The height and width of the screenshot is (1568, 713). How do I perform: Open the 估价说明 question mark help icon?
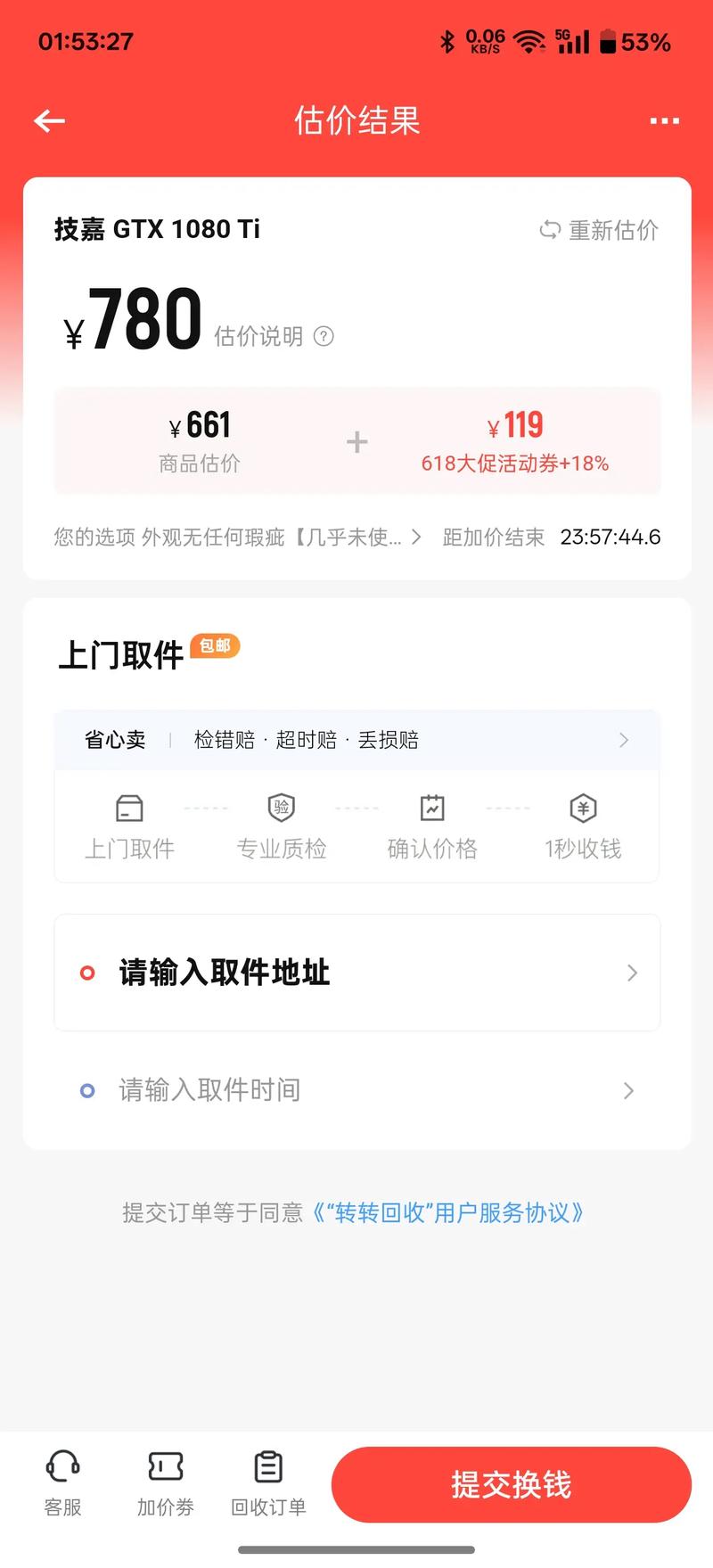pos(324,336)
